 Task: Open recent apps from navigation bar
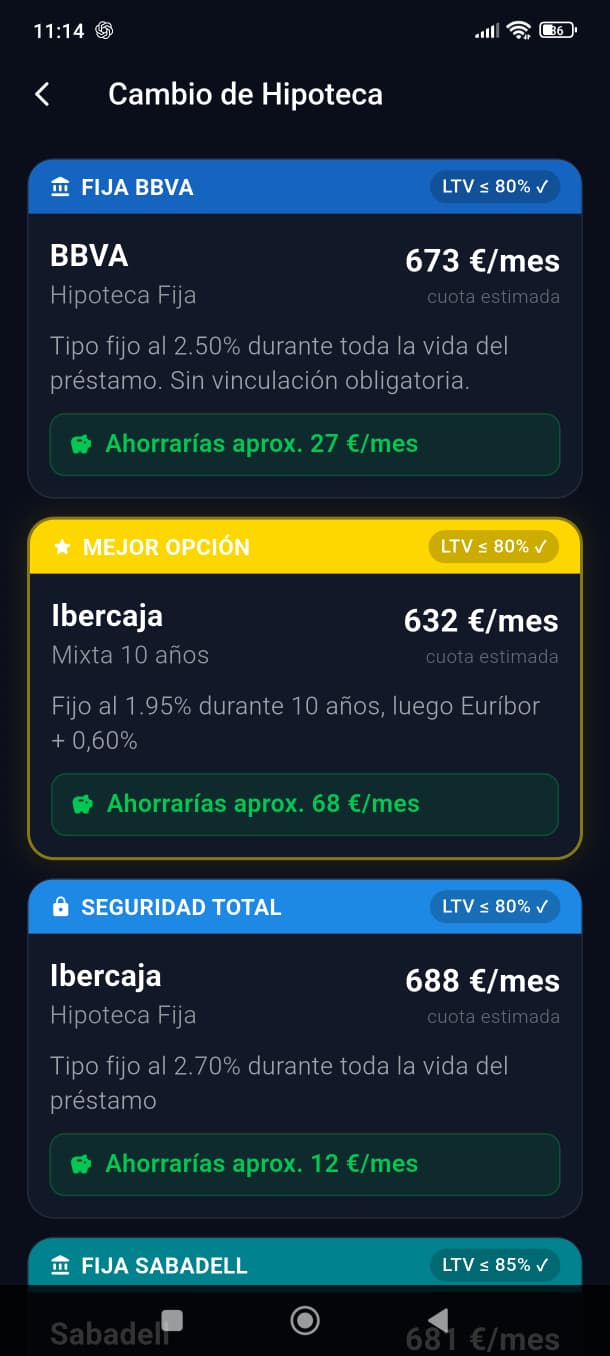pos(172,1321)
